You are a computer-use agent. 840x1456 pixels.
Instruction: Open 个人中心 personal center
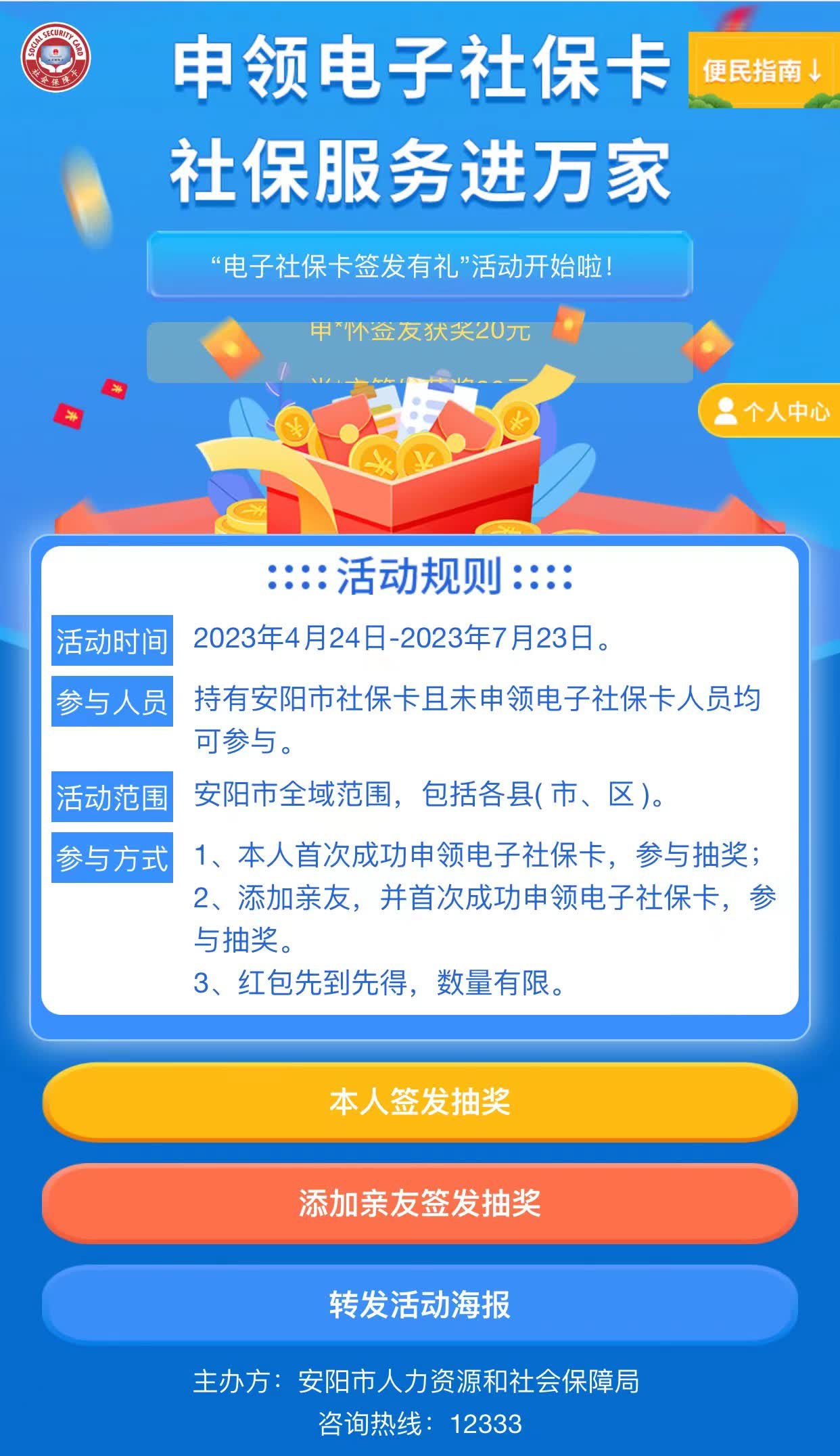770,410
